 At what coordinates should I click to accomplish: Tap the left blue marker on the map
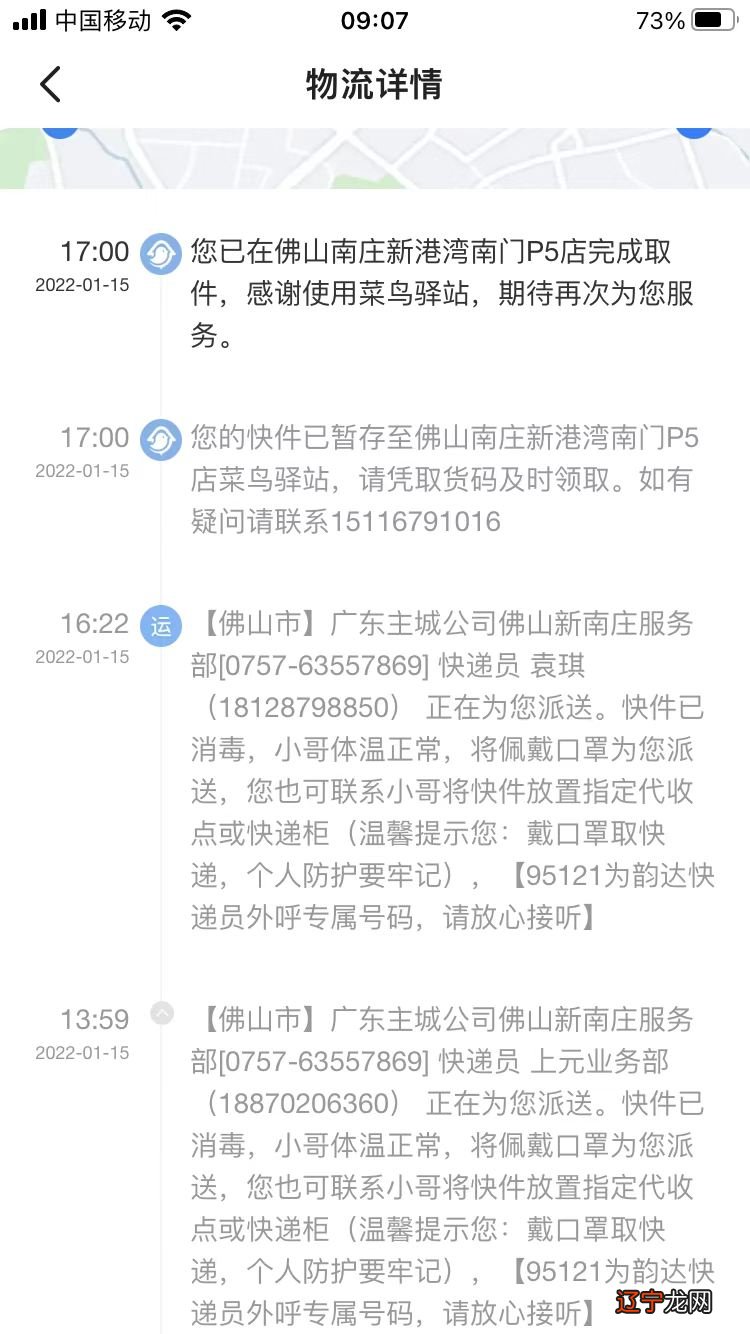coord(60,126)
